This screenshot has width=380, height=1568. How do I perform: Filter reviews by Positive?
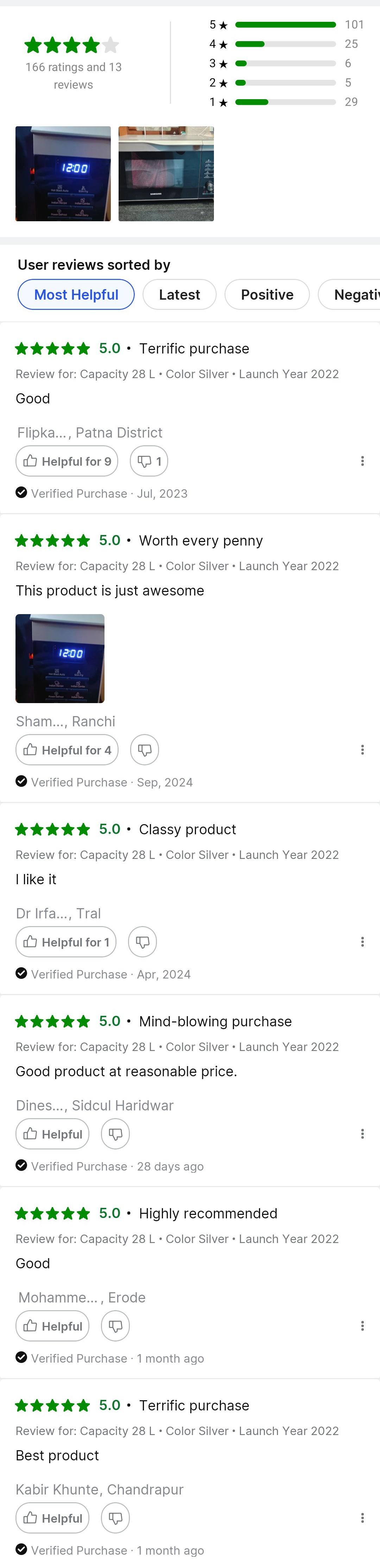click(x=267, y=295)
